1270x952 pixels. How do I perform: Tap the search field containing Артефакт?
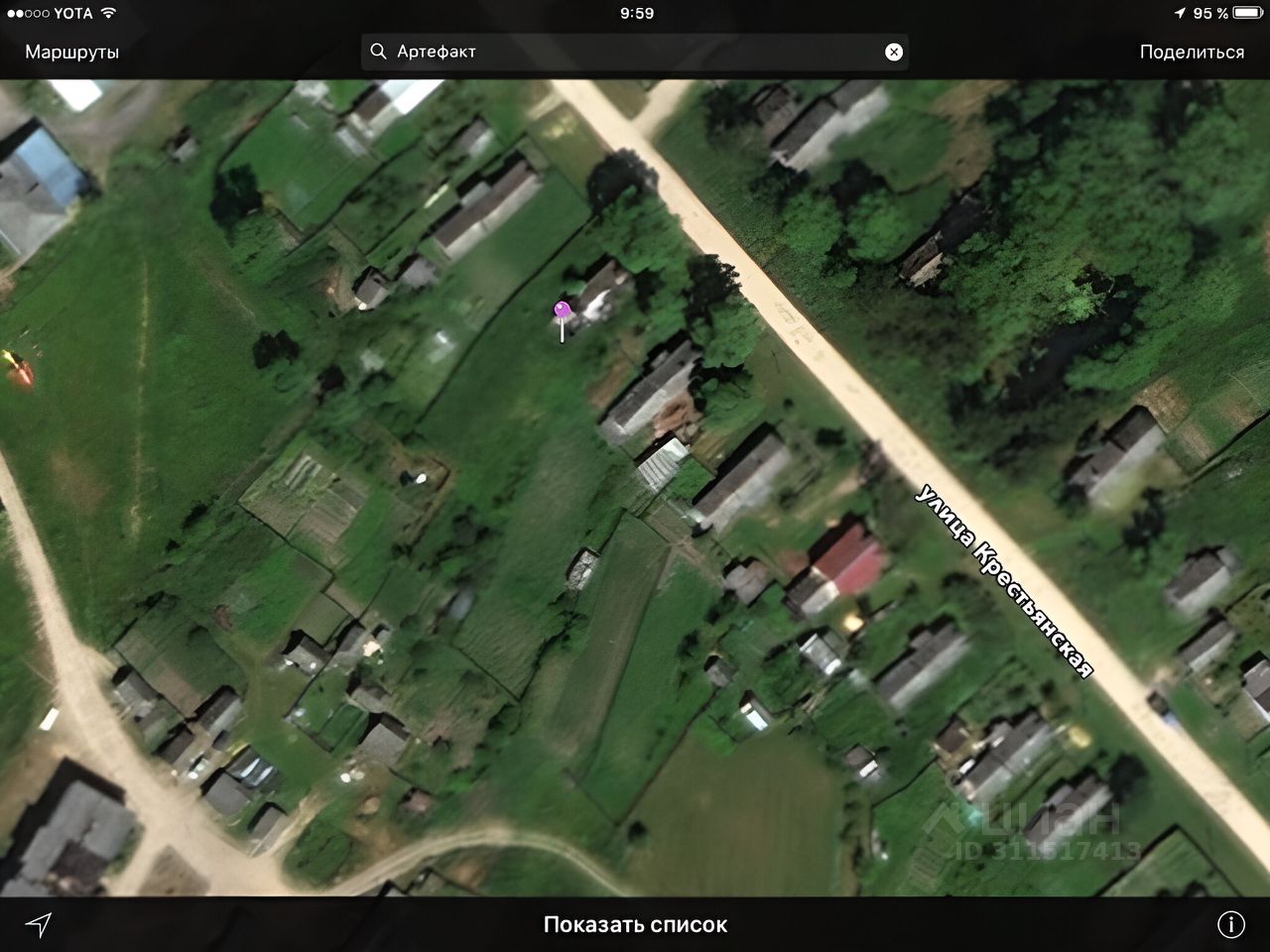(625, 52)
